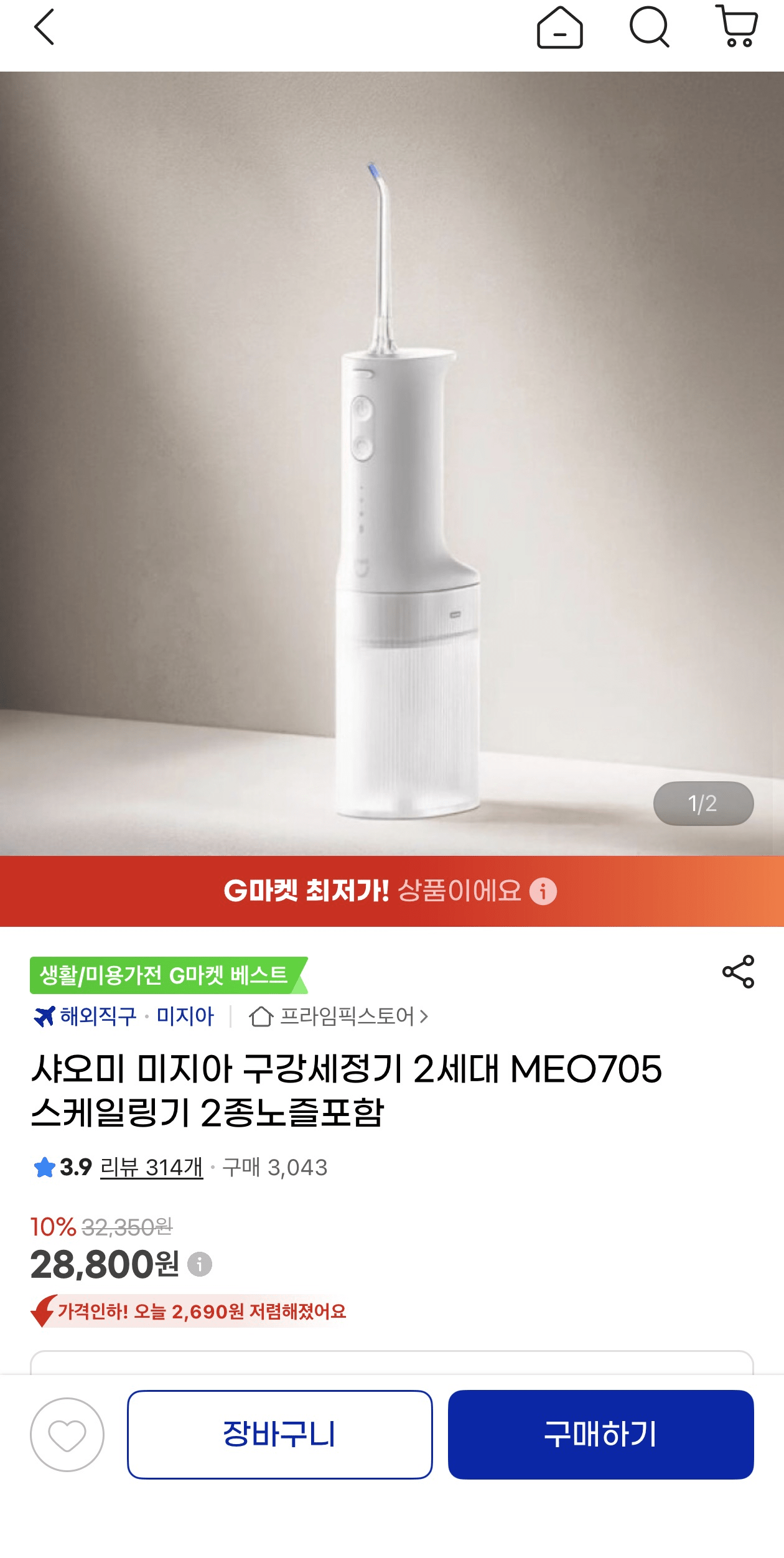The image size is (784, 1558).
Task: Tap the G마켓 최저가 banner info icon
Action: click(543, 891)
